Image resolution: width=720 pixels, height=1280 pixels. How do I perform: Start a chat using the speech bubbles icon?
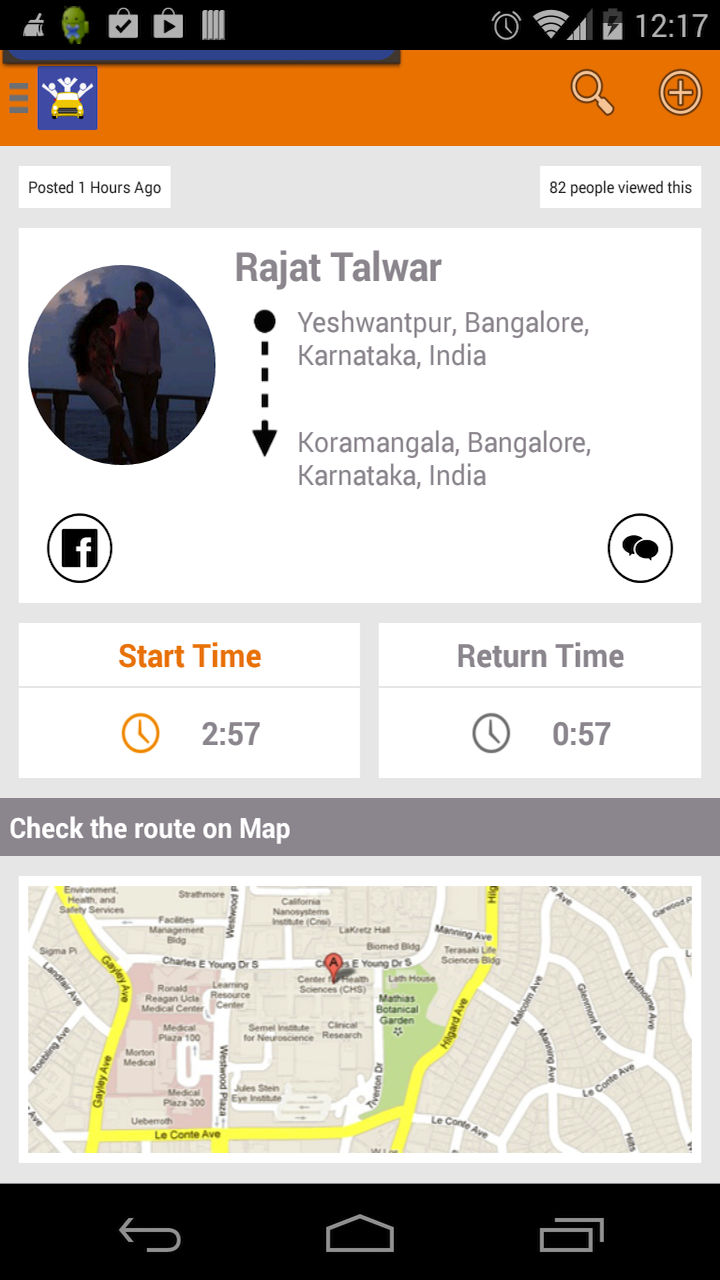tap(640, 548)
